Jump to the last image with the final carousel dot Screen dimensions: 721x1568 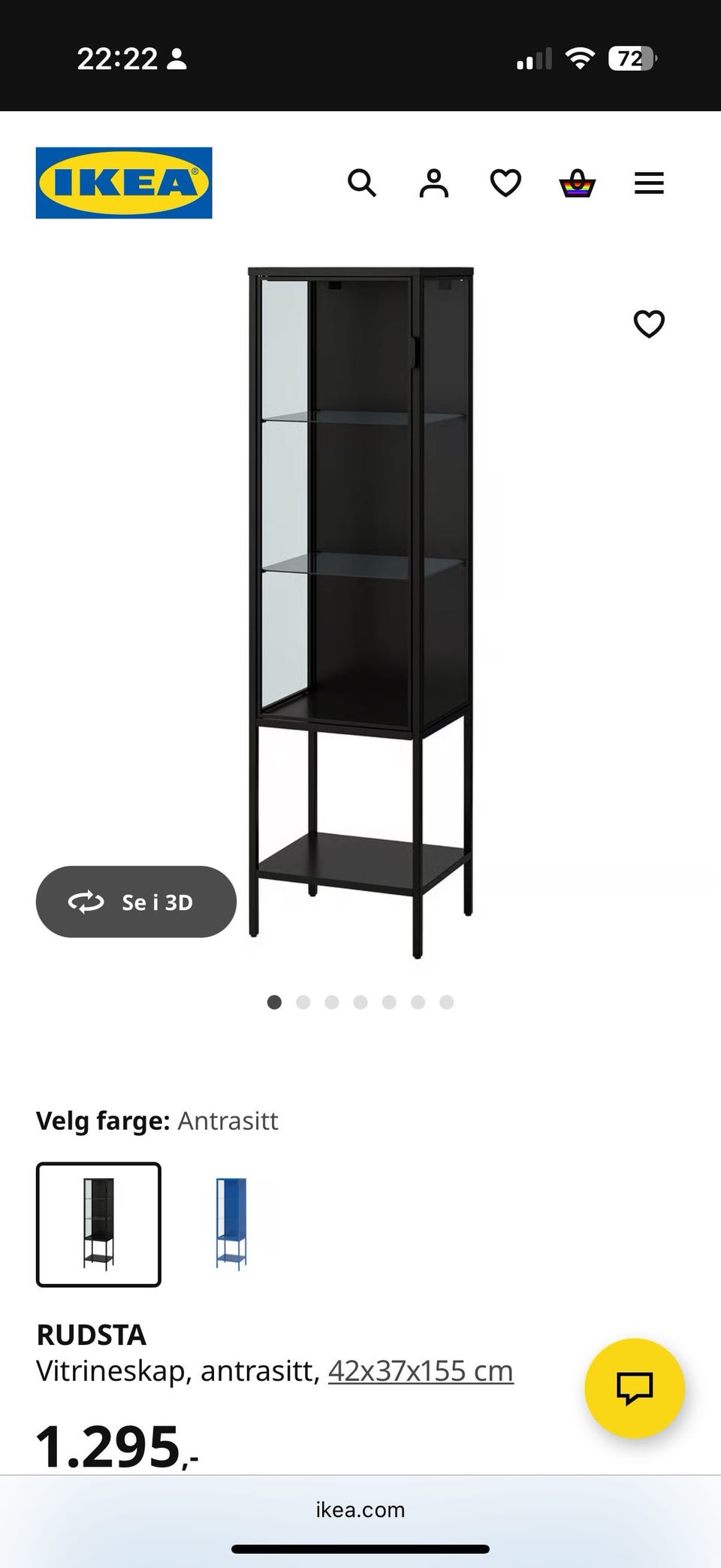(446, 1002)
